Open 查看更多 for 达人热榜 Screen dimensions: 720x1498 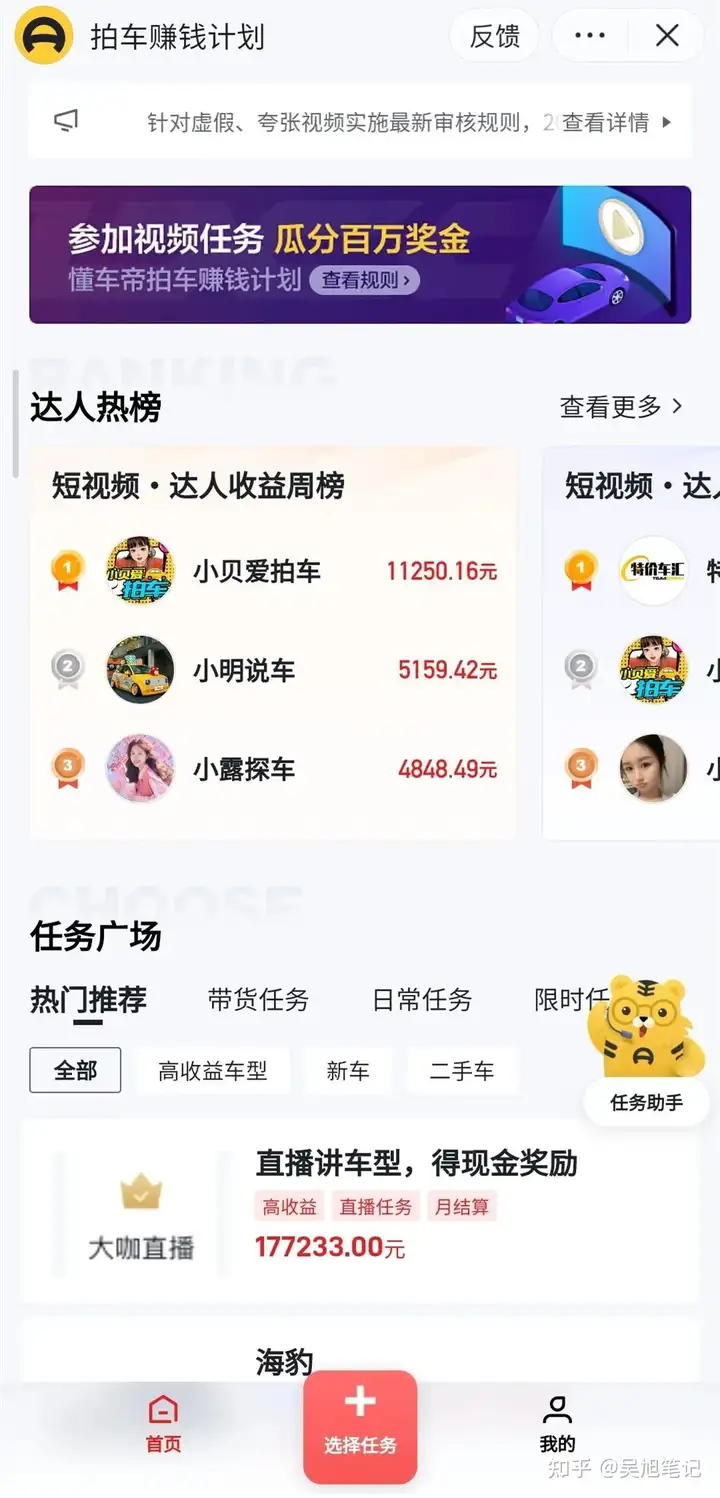coord(621,407)
